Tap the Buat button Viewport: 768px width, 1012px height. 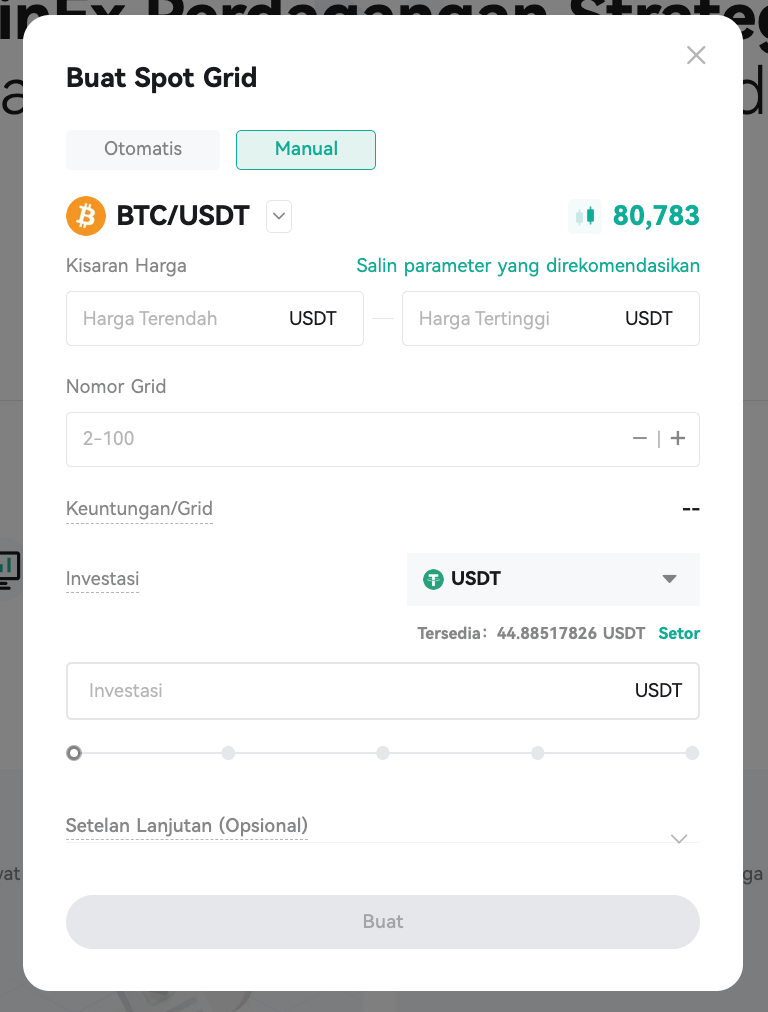coord(383,922)
